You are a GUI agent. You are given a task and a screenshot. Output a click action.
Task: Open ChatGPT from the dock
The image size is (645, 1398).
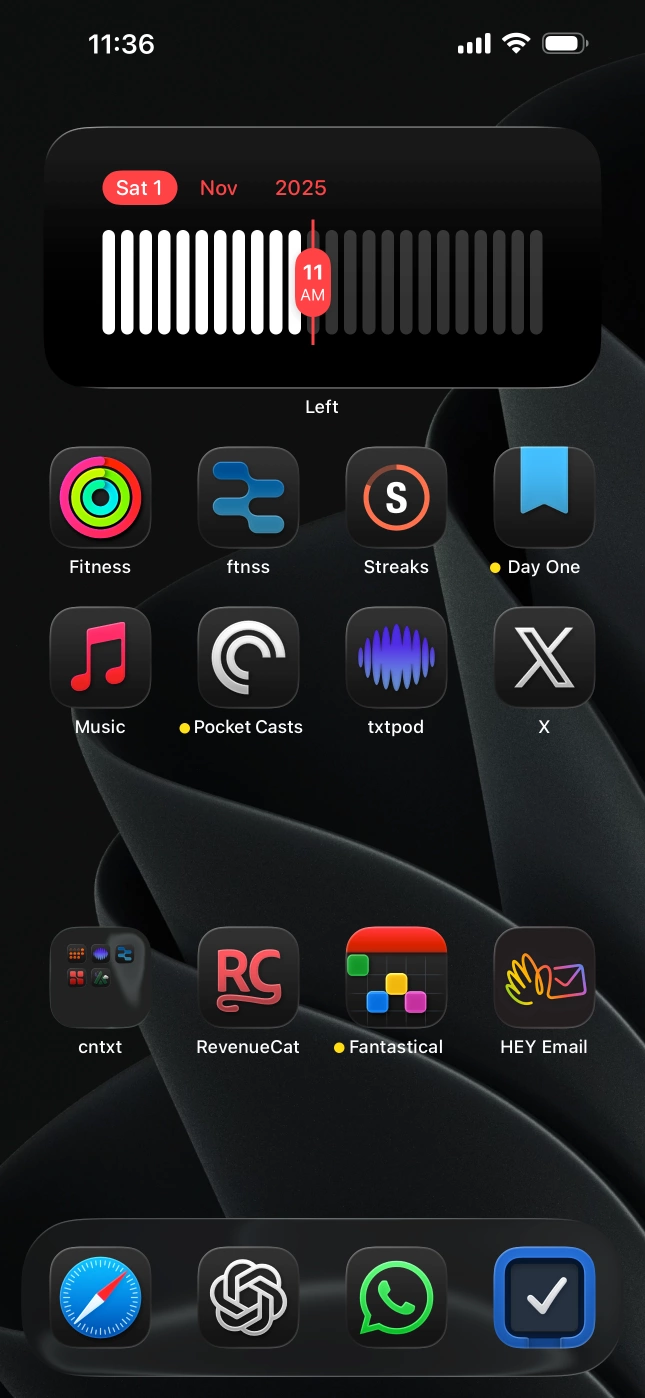[248, 1297]
